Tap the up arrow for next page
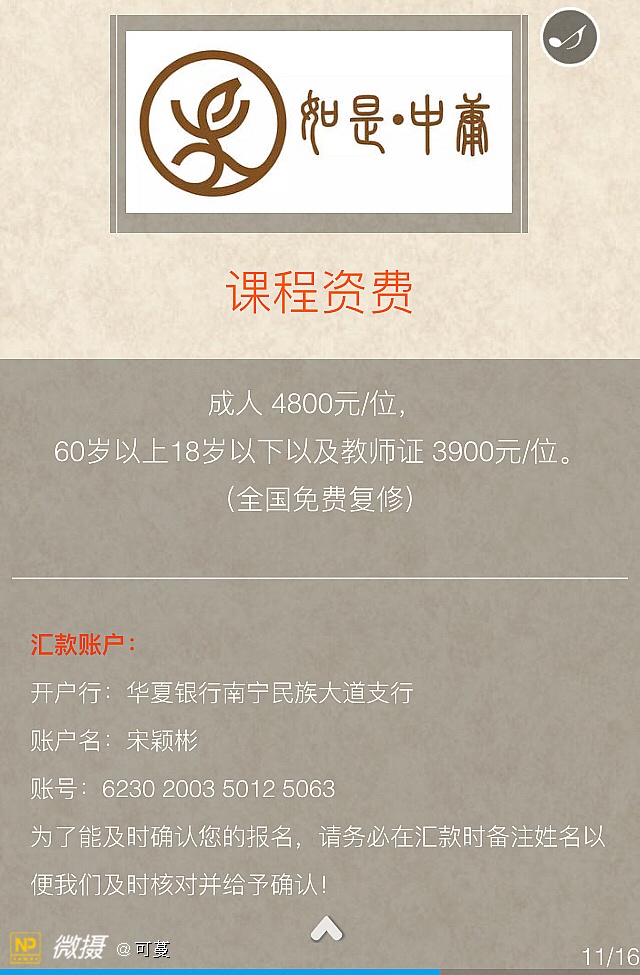This screenshot has height=975, width=640. pyautogui.click(x=327, y=931)
